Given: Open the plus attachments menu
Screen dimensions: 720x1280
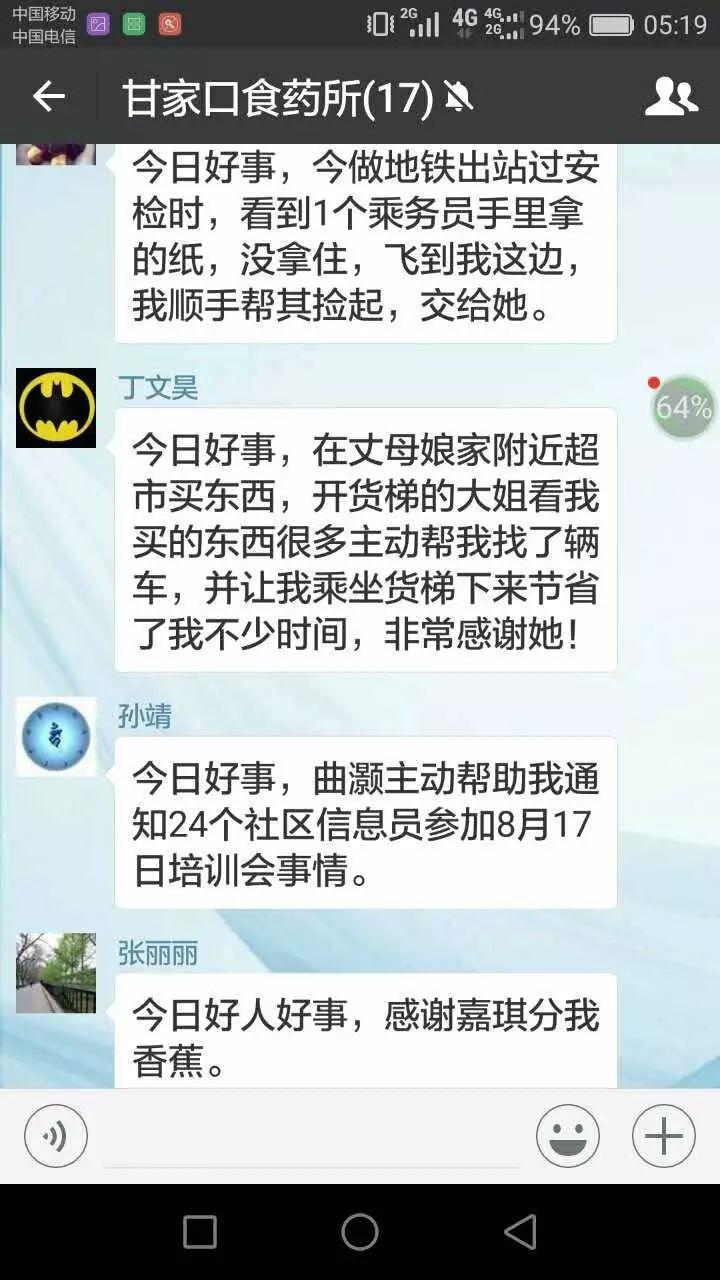Looking at the screenshot, I should pos(664,1136).
